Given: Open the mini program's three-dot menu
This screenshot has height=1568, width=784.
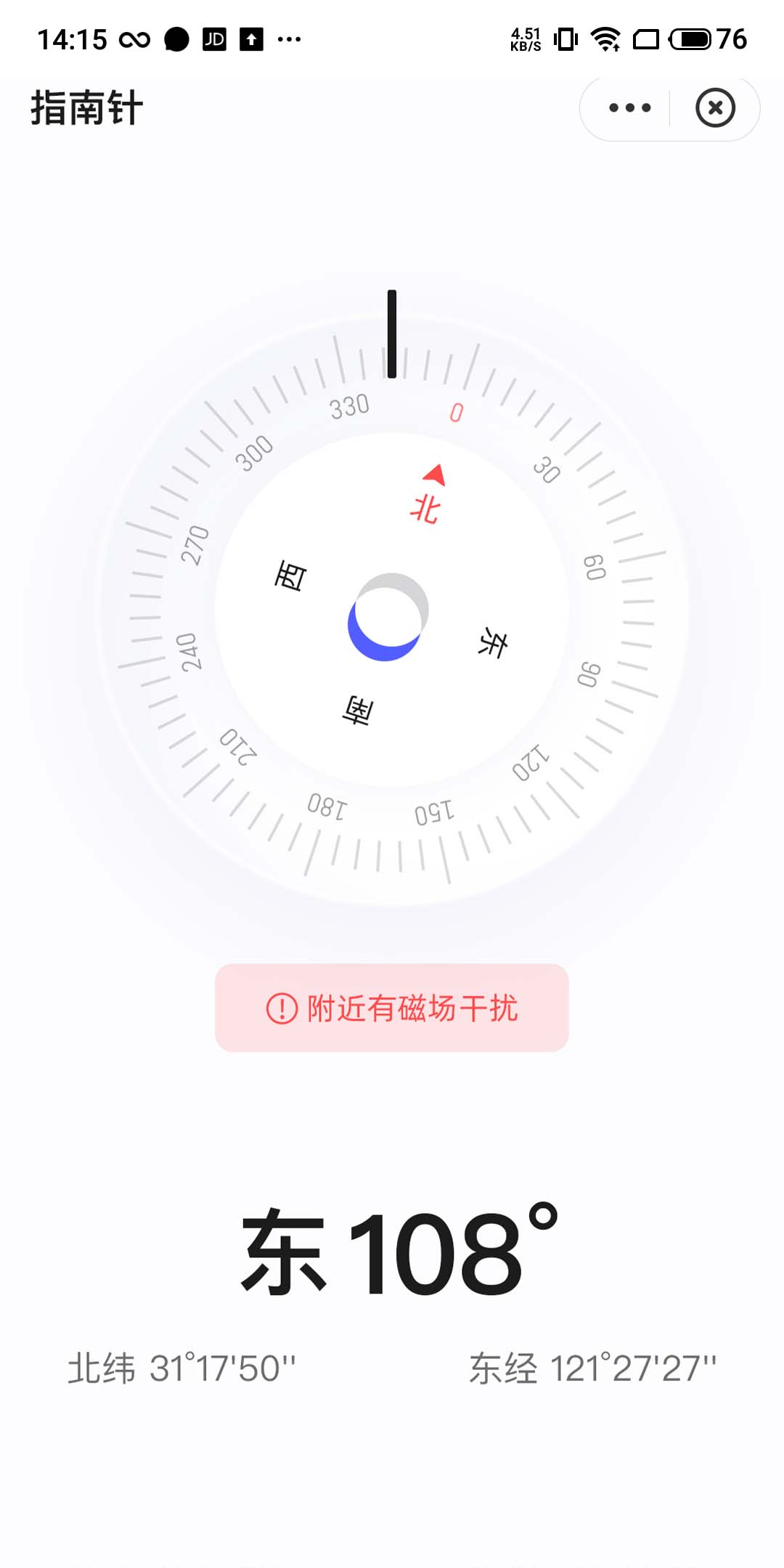Looking at the screenshot, I should point(629,108).
